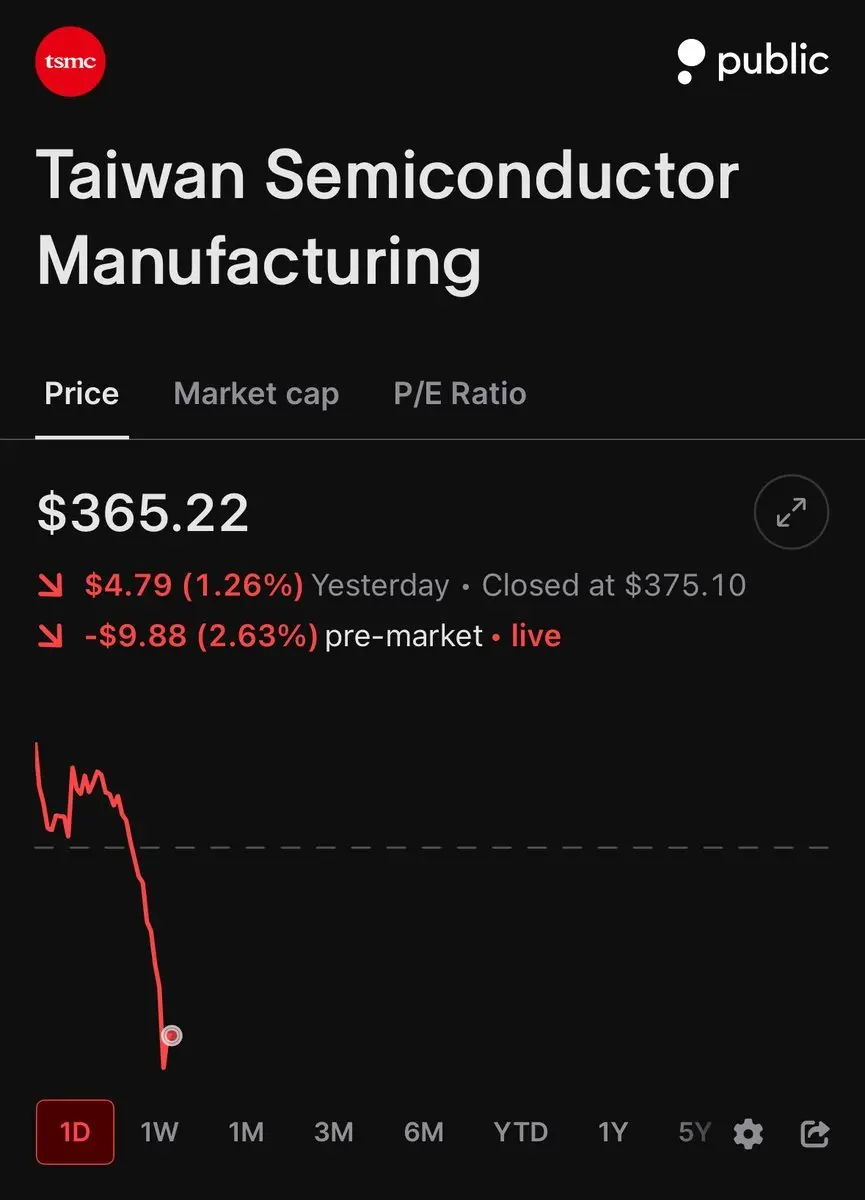Viewport: 865px width, 1200px height.
Task: Expand the price chart to fullscreen
Action: (x=791, y=513)
